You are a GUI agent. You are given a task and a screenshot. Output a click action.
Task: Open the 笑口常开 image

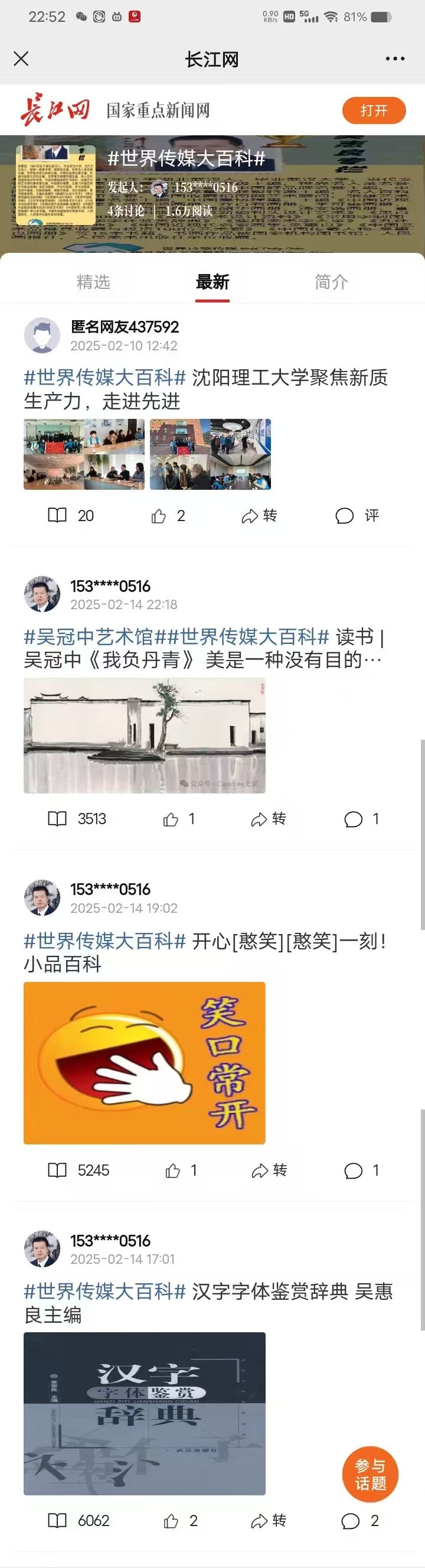pyautogui.click(x=144, y=1063)
